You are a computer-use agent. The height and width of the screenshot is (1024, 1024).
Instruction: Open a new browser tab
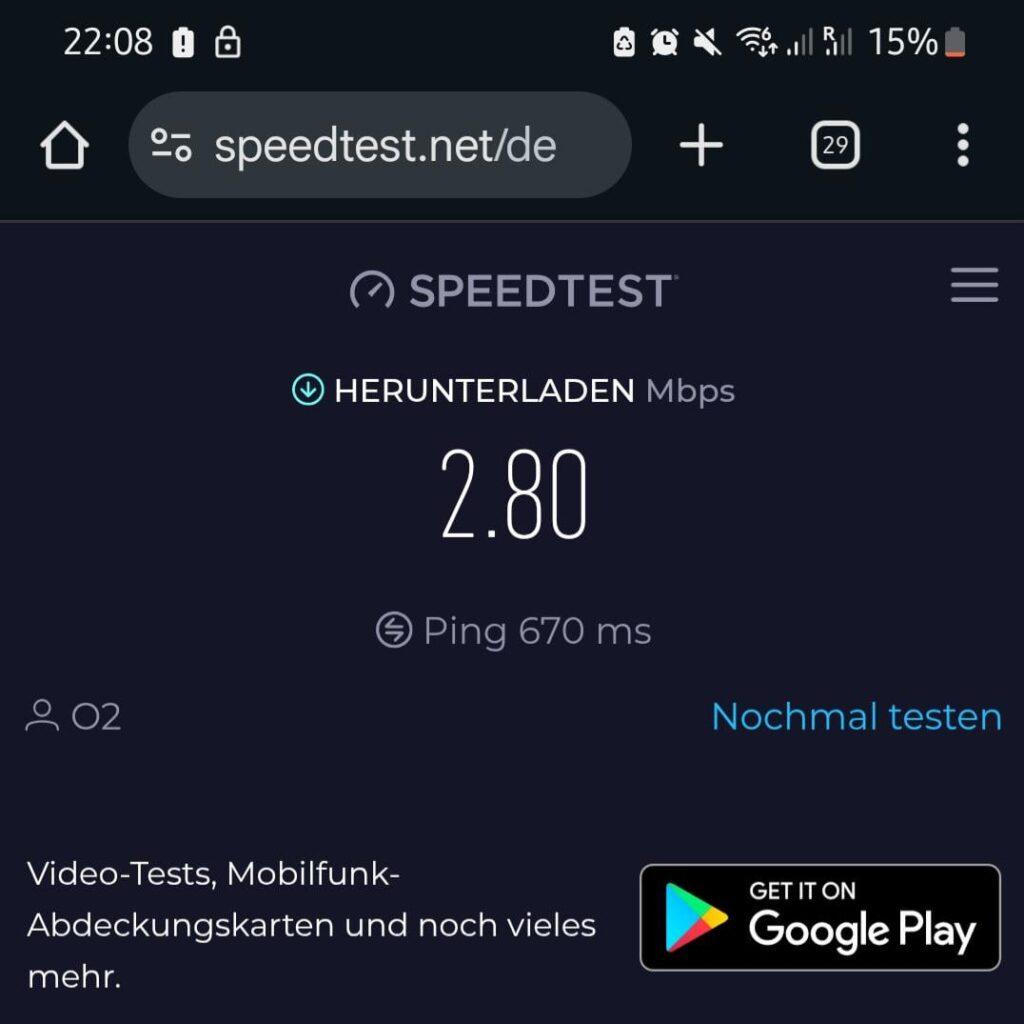701,146
